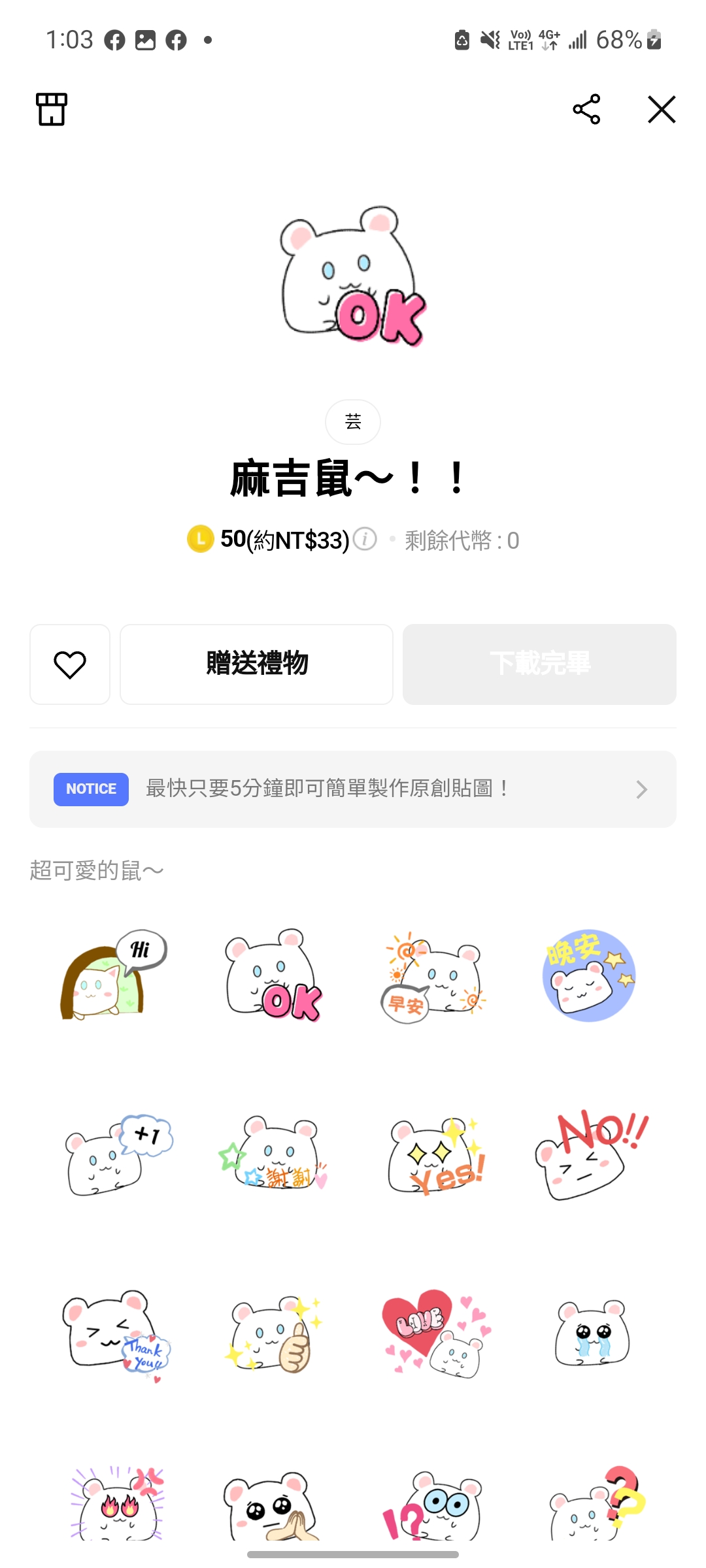Preview the Thank You sticker
The height and width of the screenshot is (1568, 706).
click(x=116, y=1334)
